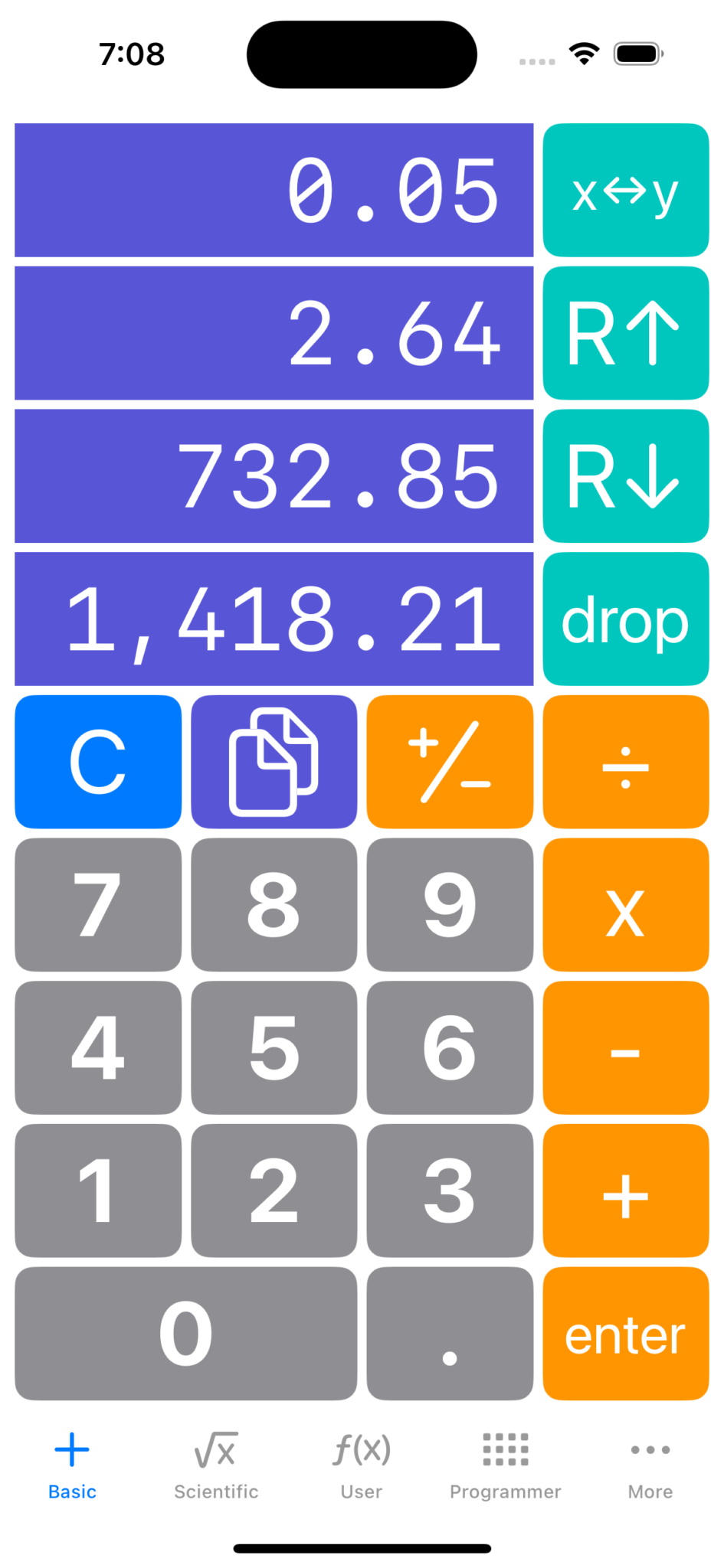Viewport: 724px width, 1568px height.
Task: Tap the division operator key
Action: coord(625,760)
